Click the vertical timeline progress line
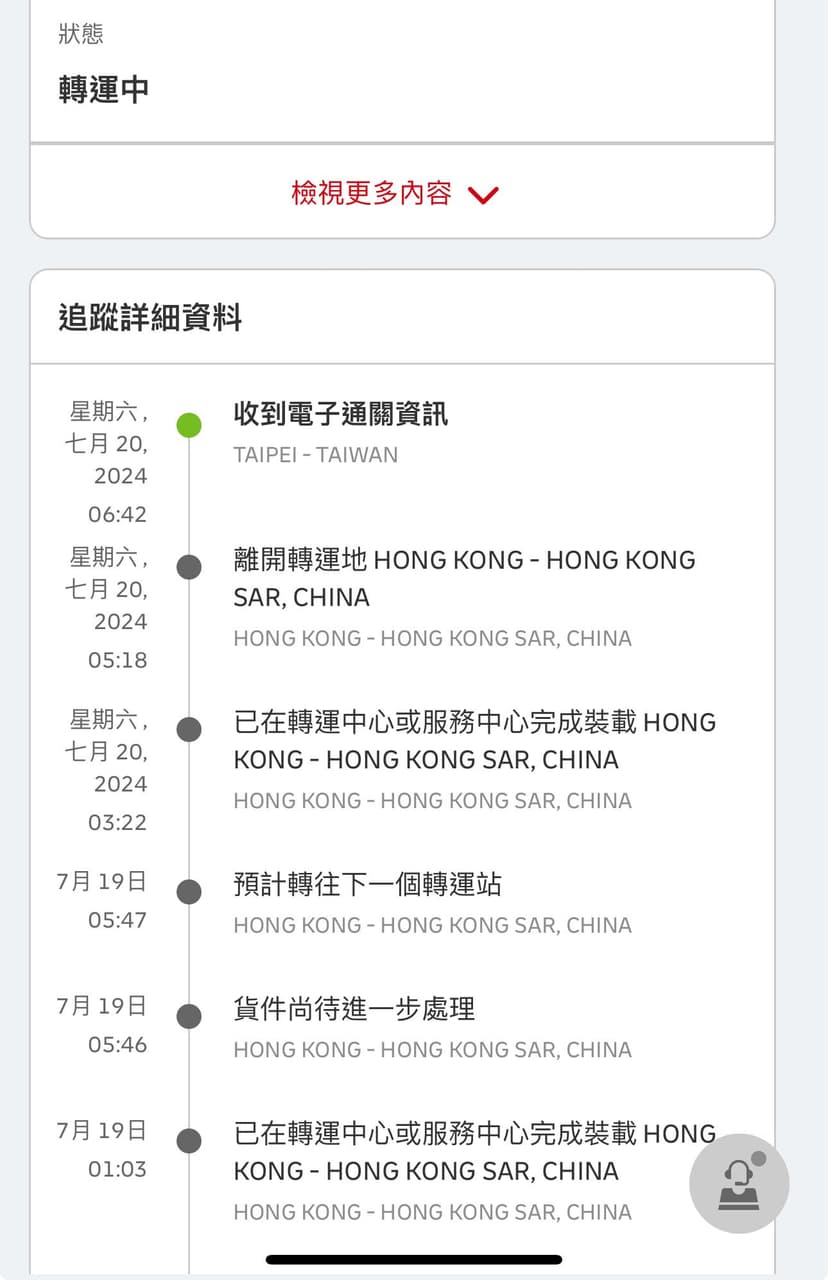828x1280 pixels. [188, 650]
